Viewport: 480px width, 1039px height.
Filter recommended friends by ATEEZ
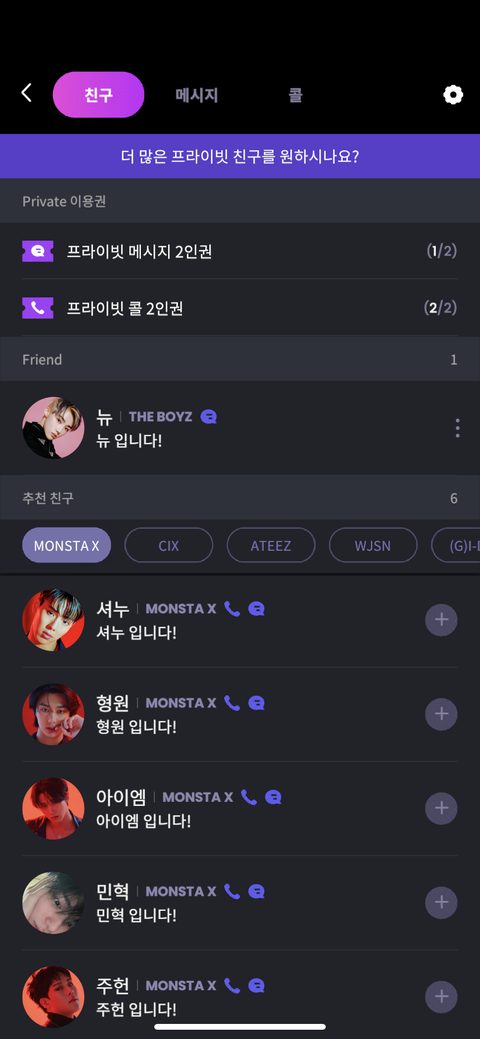click(270, 545)
